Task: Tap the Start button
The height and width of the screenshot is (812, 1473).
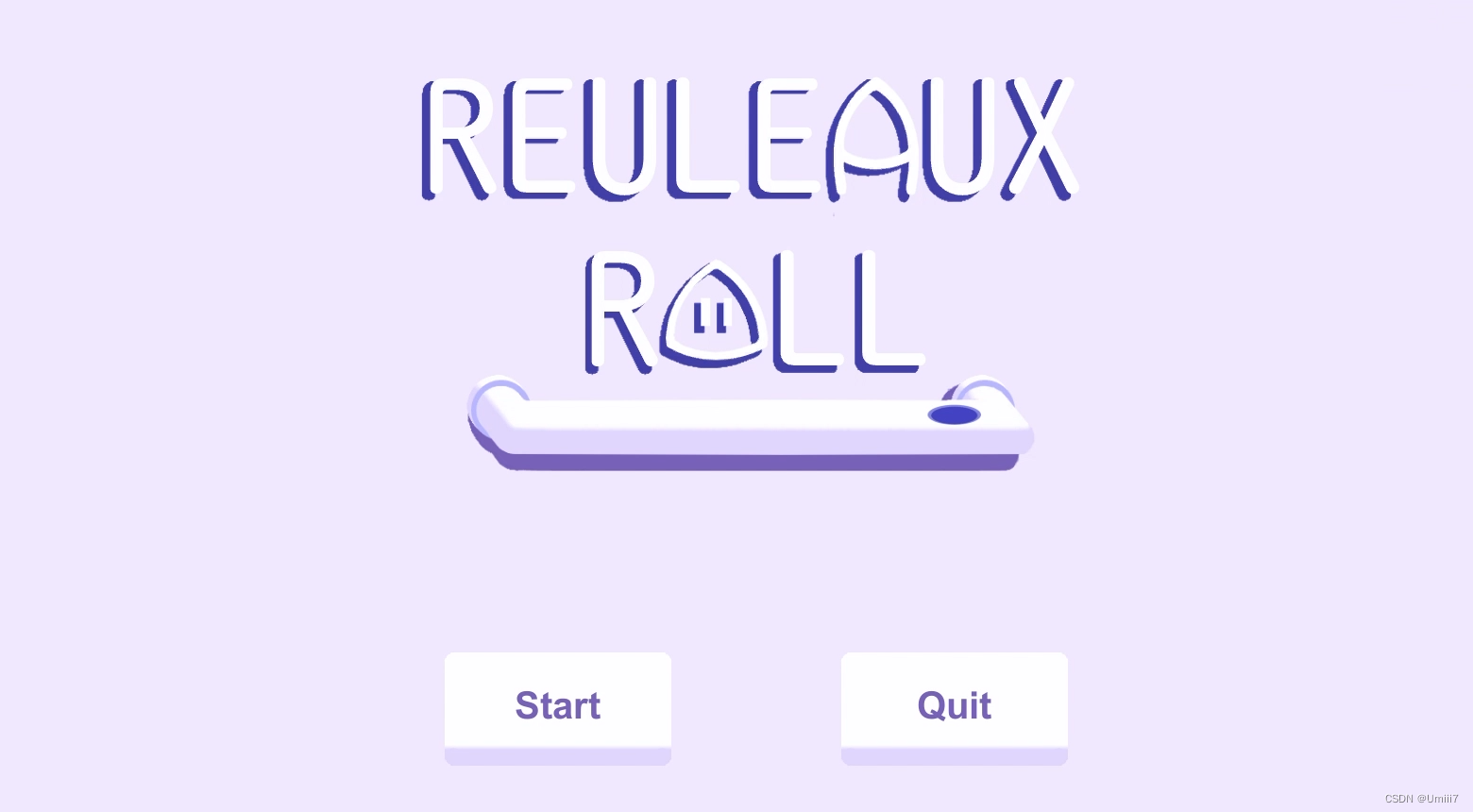Action: click(x=557, y=704)
